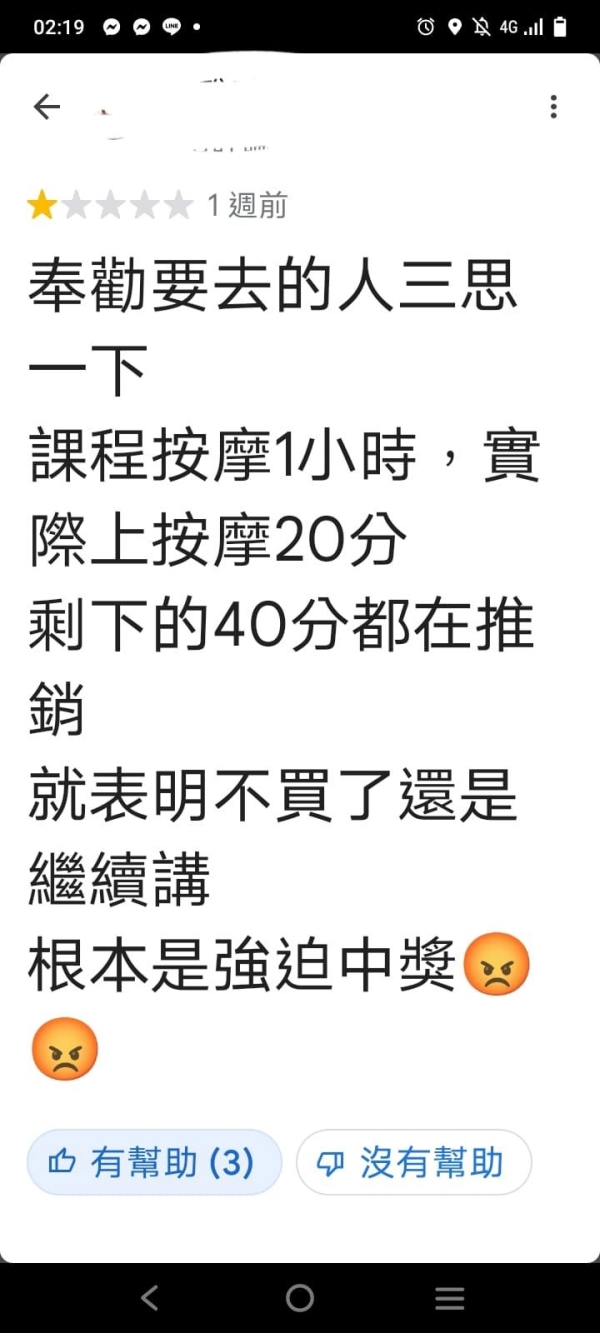
Task: Go to the home screen
Action: click(x=300, y=1298)
